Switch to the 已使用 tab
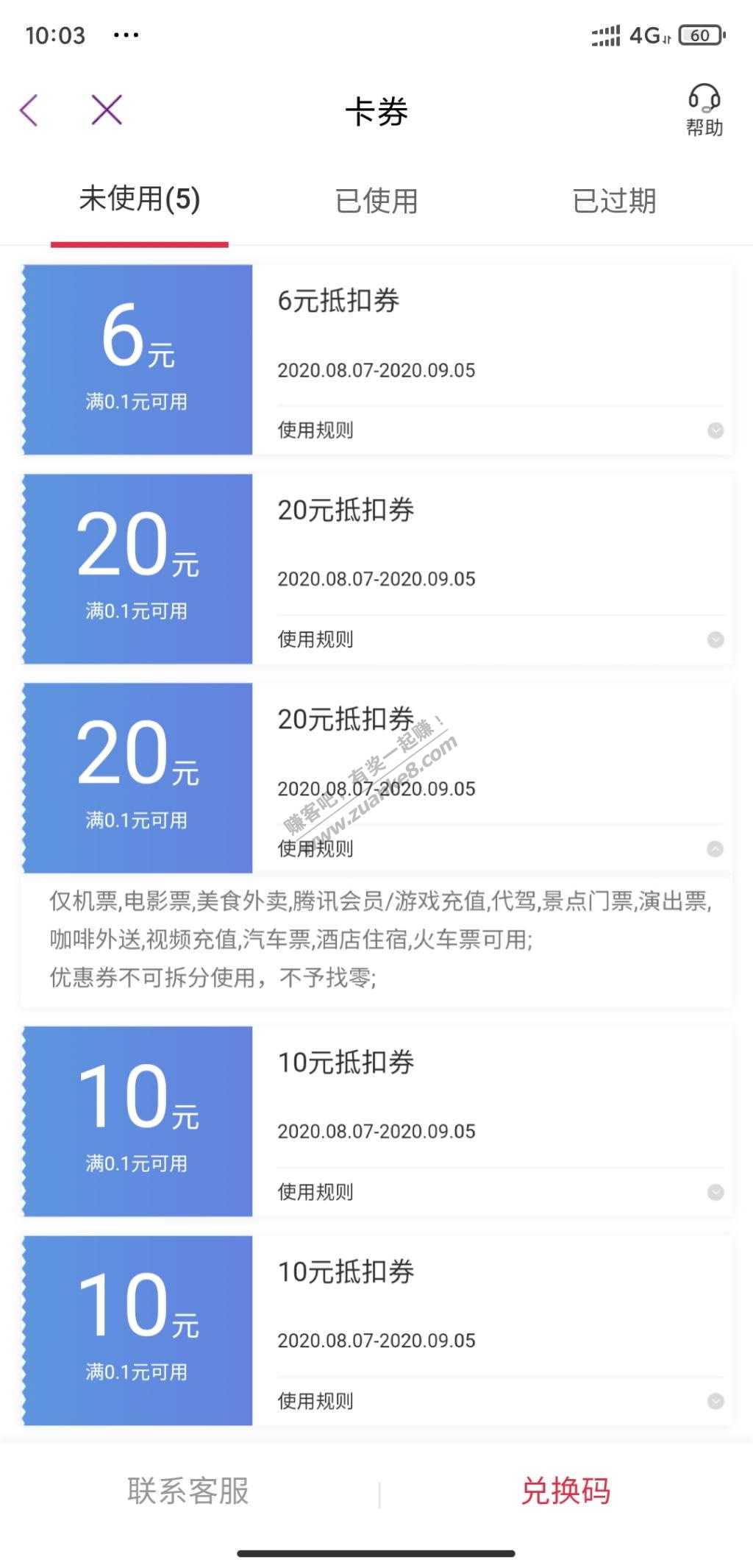The height and width of the screenshot is (1568, 753). [376, 201]
